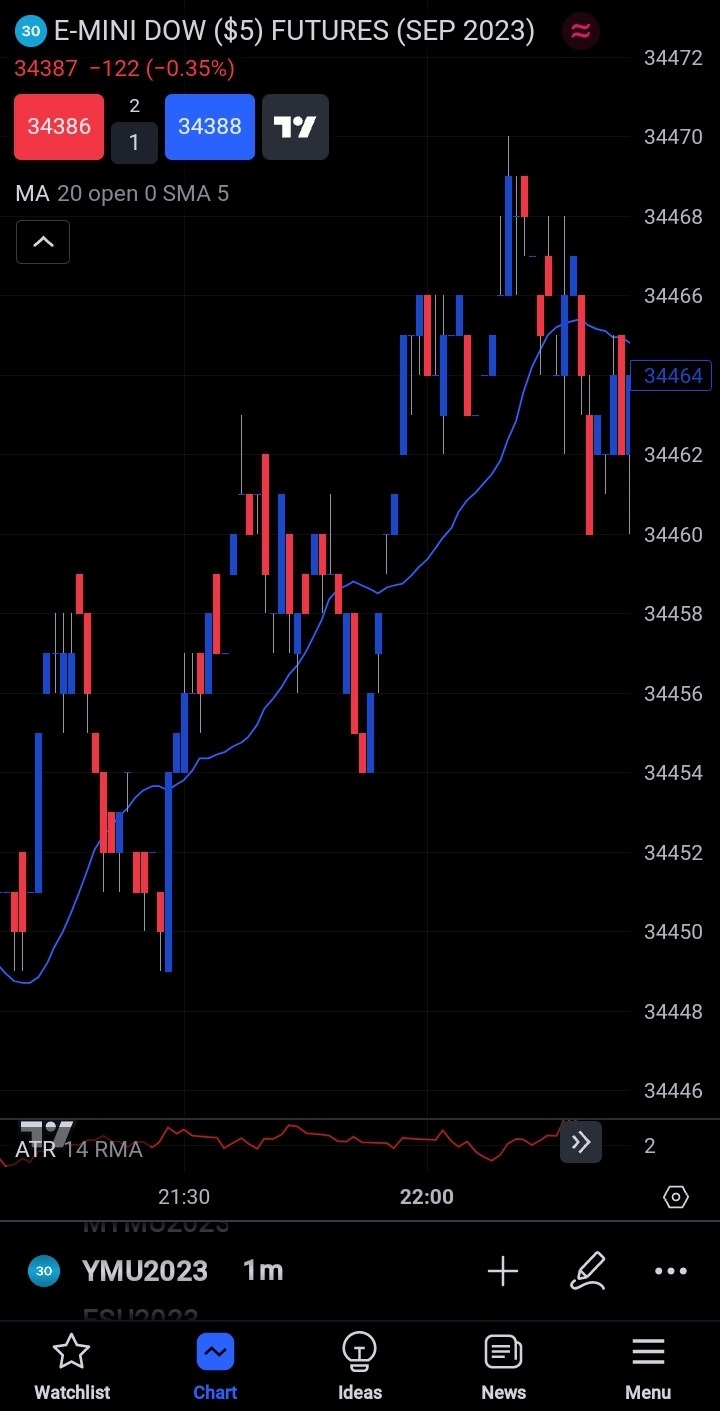720x1411 pixels.
Task: Tap the blue buy button 34388
Action: click(209, 127)
